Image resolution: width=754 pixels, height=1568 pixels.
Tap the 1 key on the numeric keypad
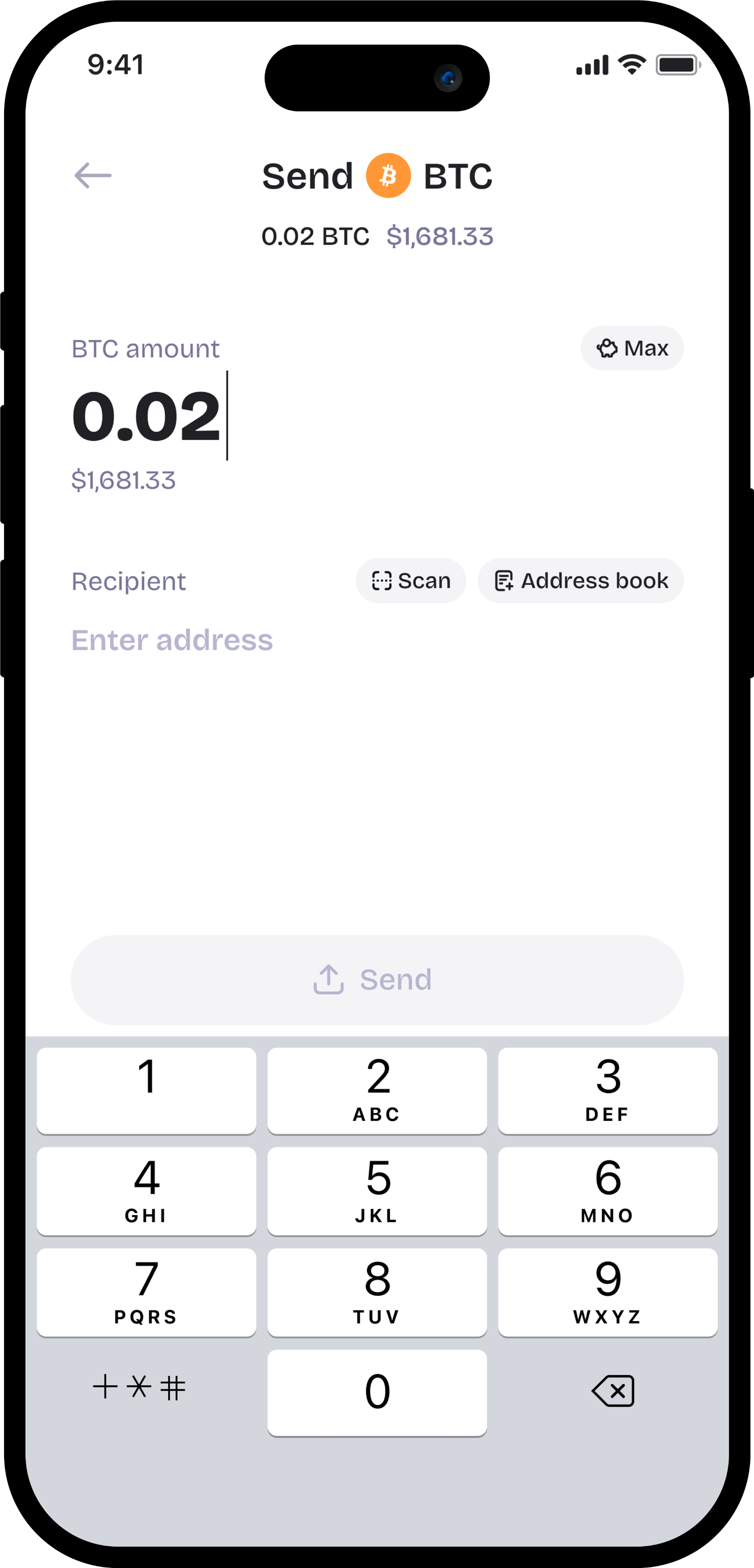pos(146,1090)
